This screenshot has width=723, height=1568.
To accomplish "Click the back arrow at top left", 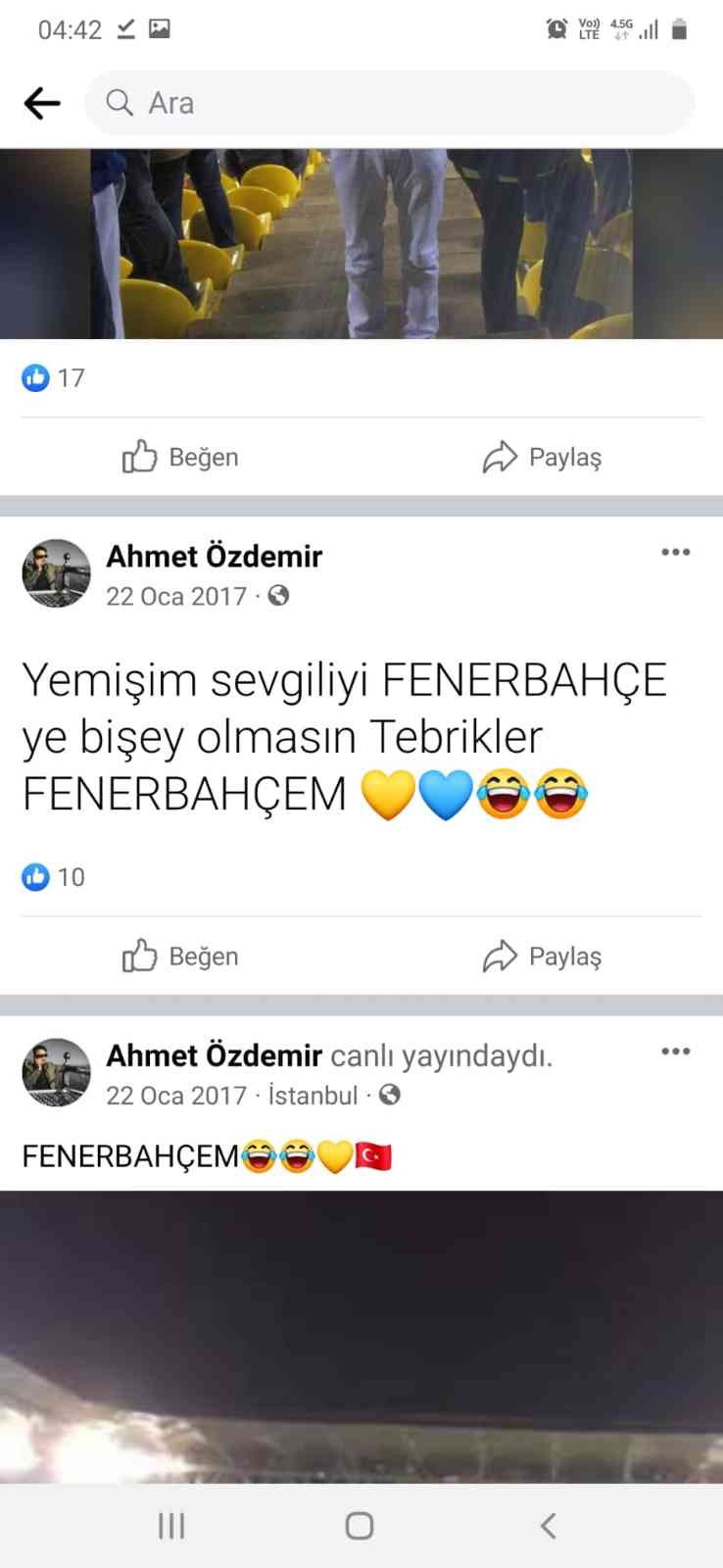I will click(x=41, y=103).
